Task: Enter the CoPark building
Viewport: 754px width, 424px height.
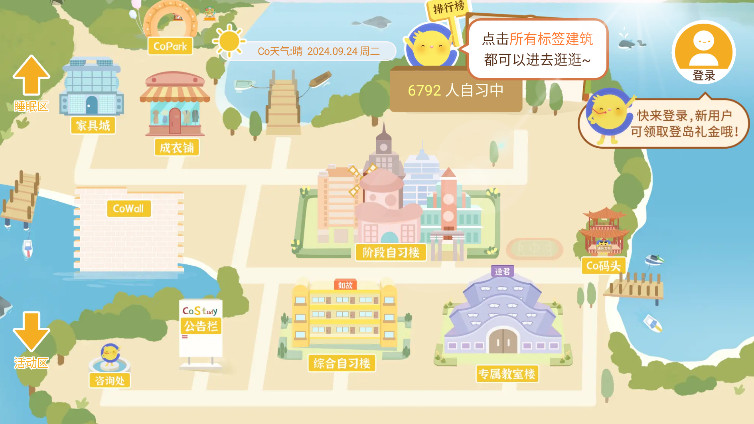Action: pyautogui.click(x=170, y=30)
